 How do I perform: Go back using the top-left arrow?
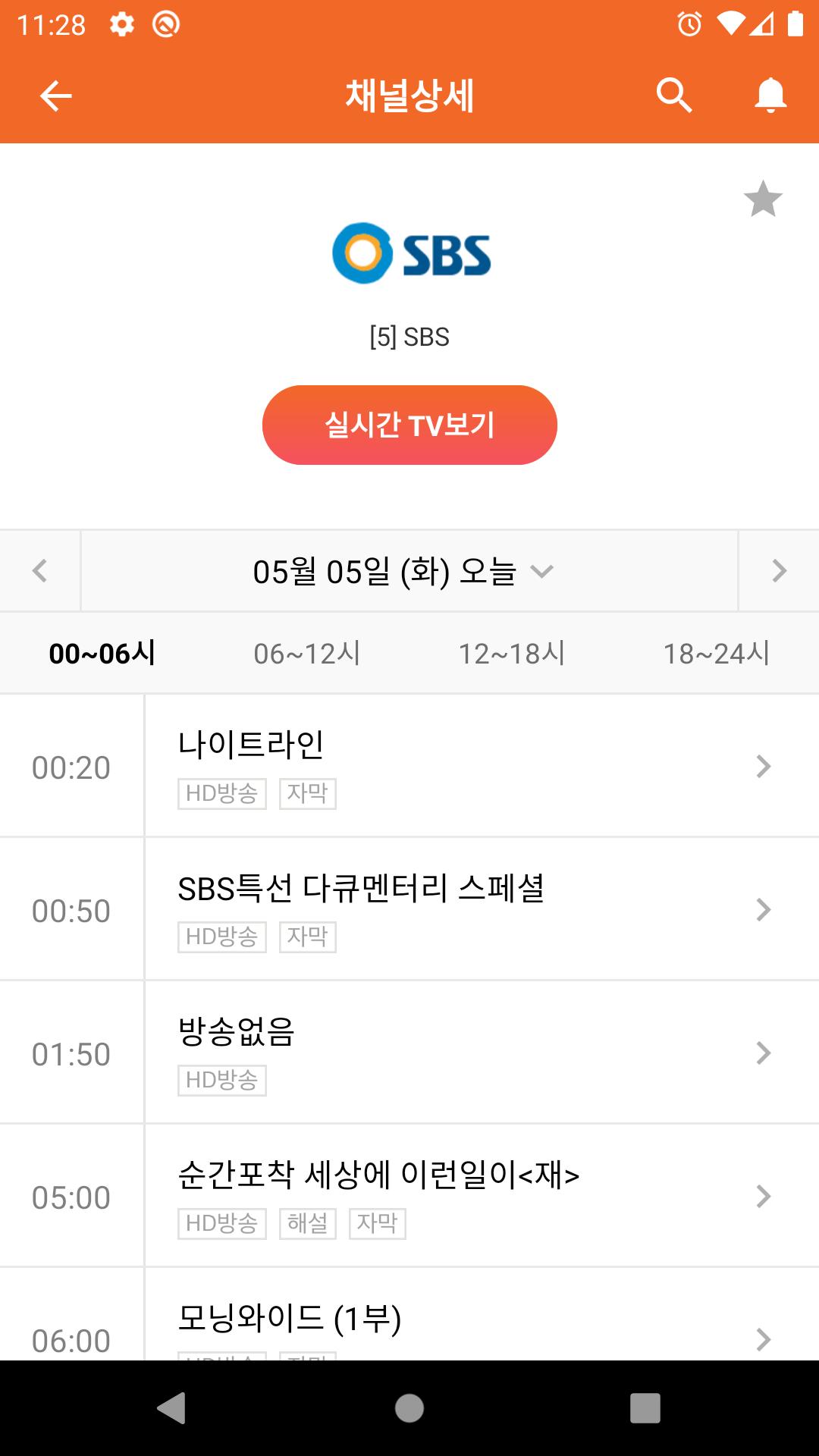coord(55,96)
